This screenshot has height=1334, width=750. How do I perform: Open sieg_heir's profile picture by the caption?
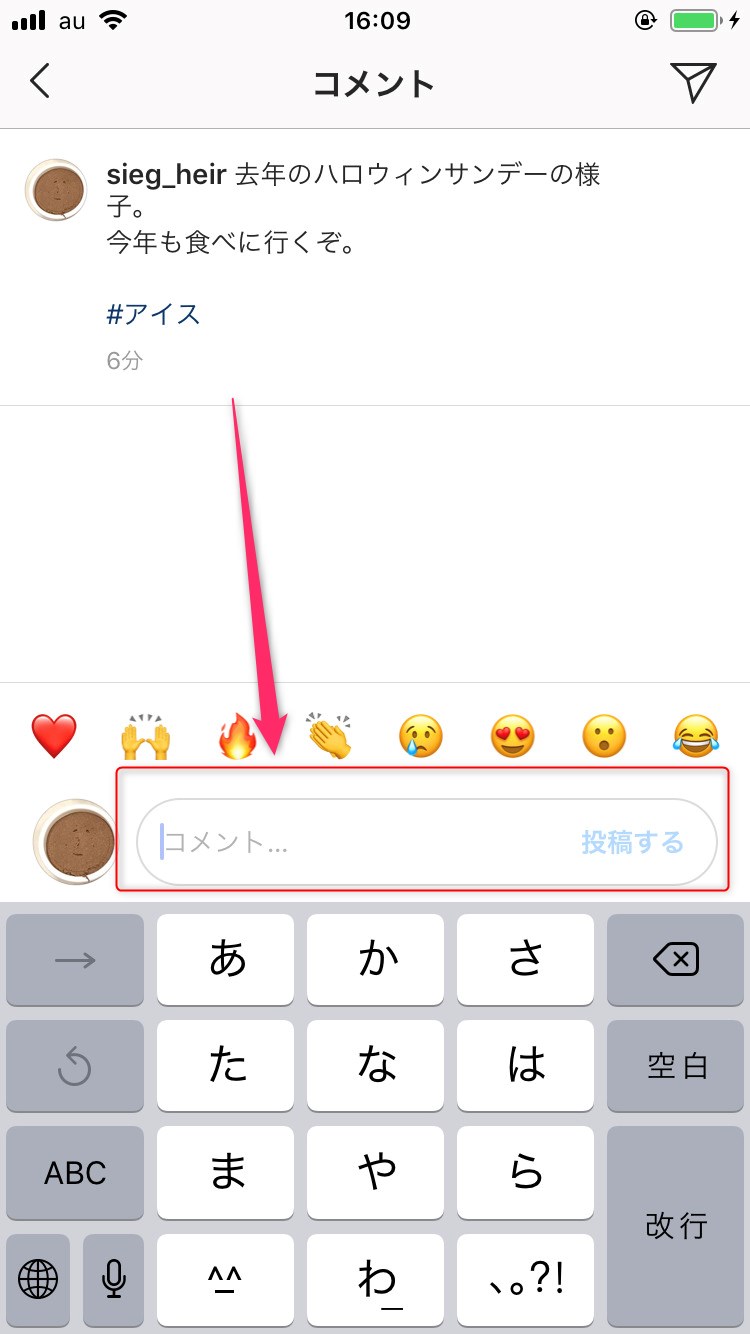[56, 190]
